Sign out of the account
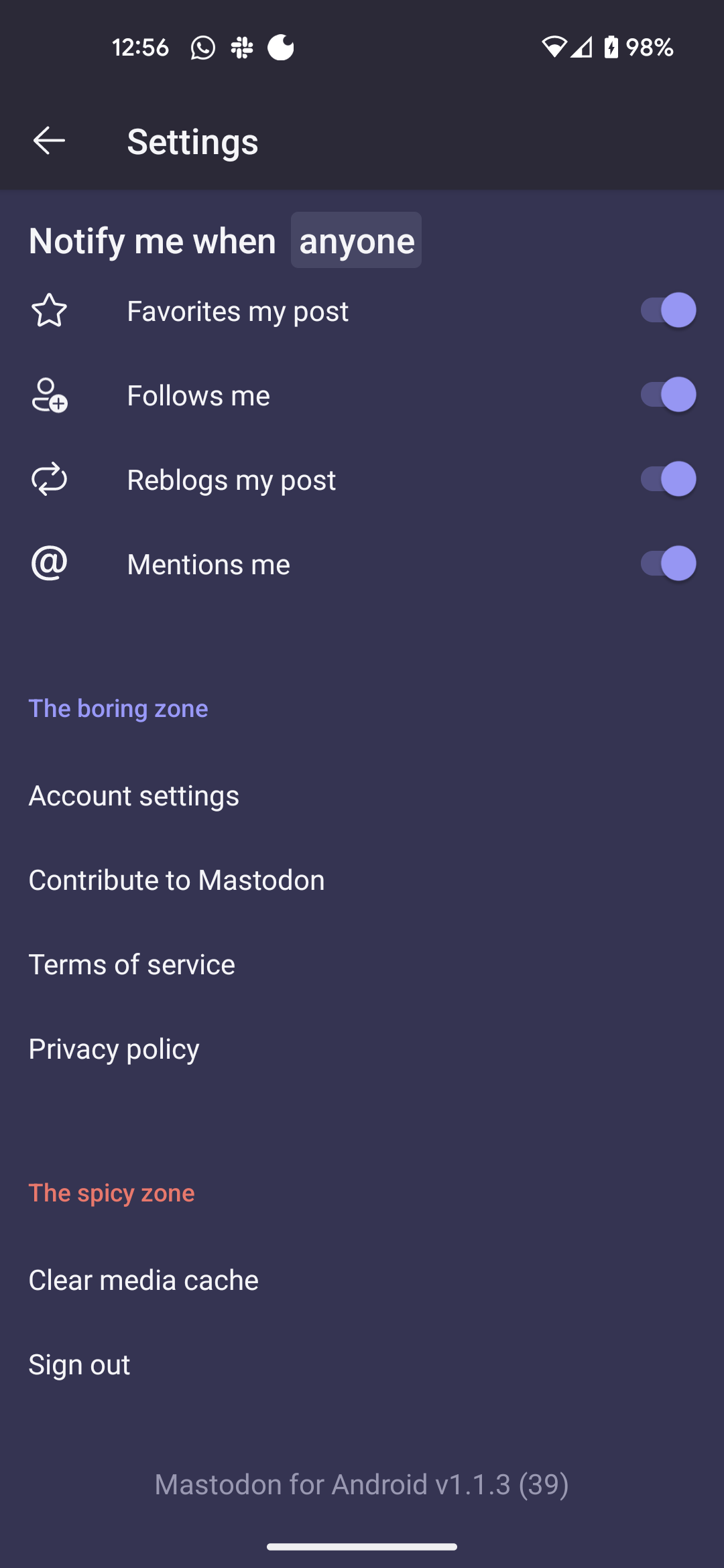The width and height of the screenshot is (724, 1568). point(79,1364)
